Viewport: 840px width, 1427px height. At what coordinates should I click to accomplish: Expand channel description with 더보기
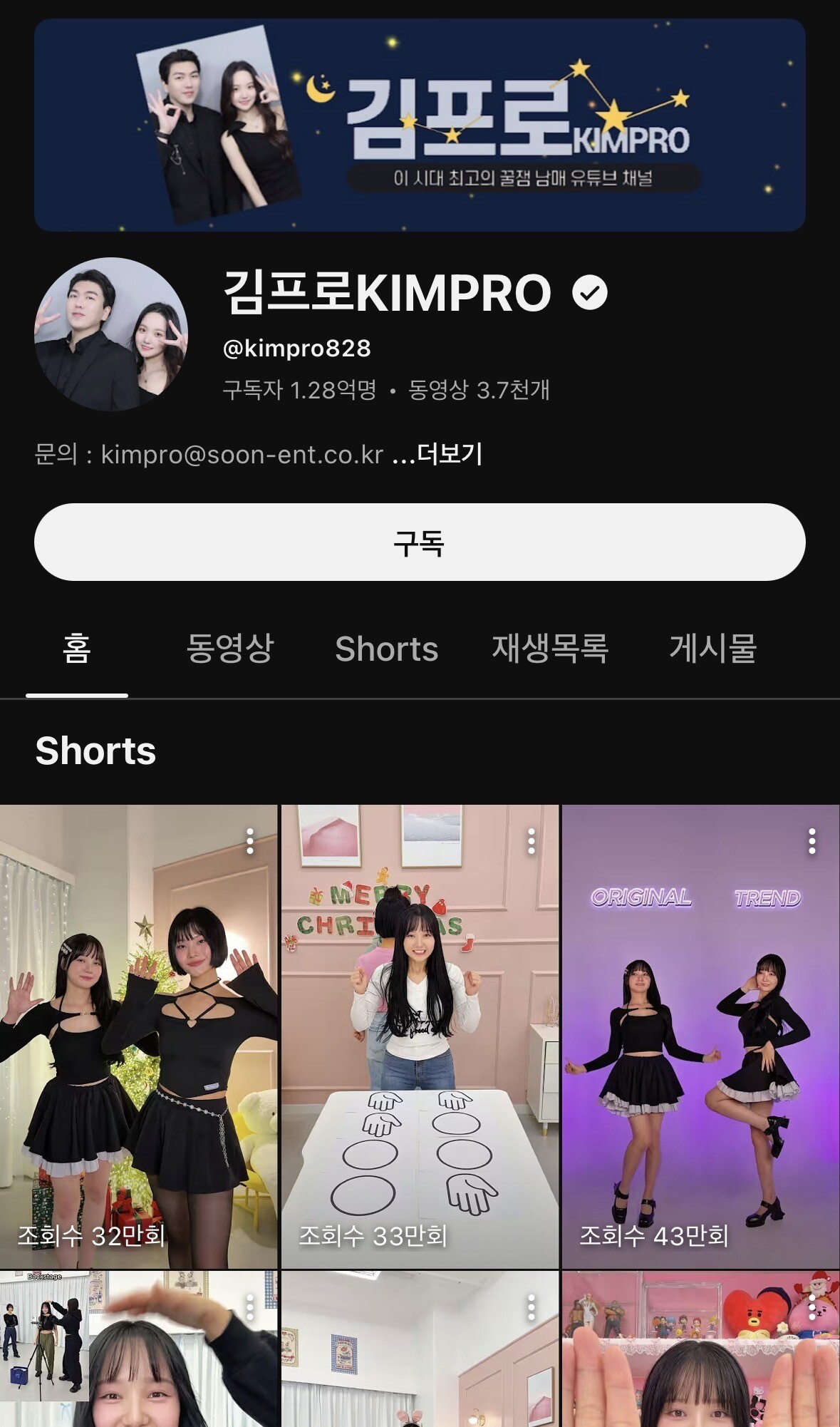(x=449, y=454)
